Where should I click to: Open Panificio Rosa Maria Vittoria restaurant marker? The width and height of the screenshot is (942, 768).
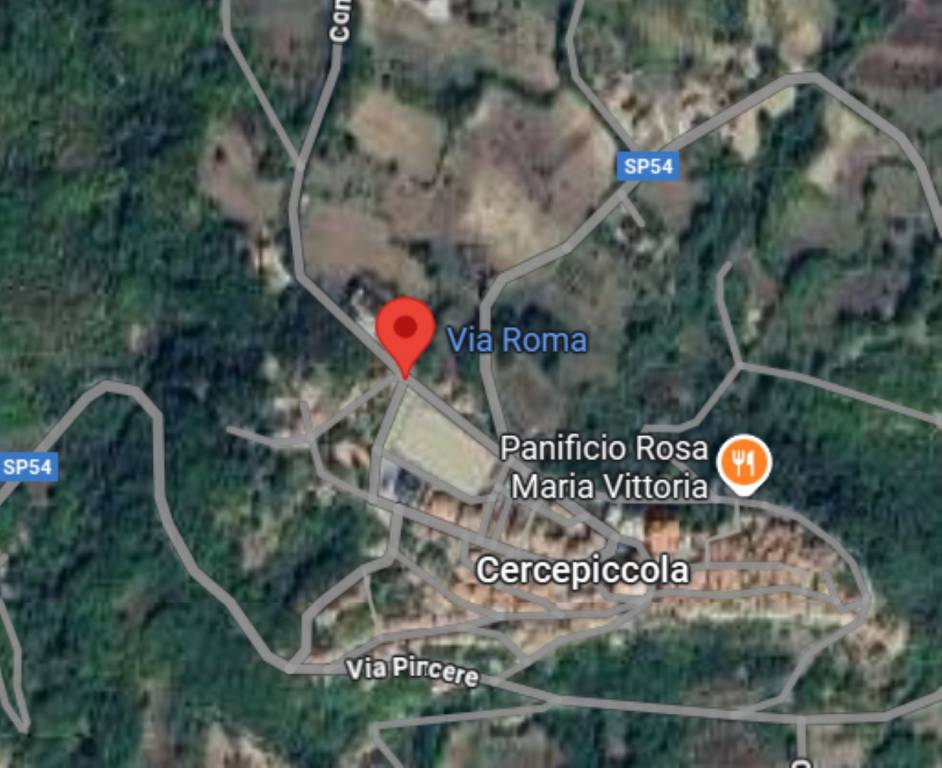pyautogui.click(x=743, y=463)
